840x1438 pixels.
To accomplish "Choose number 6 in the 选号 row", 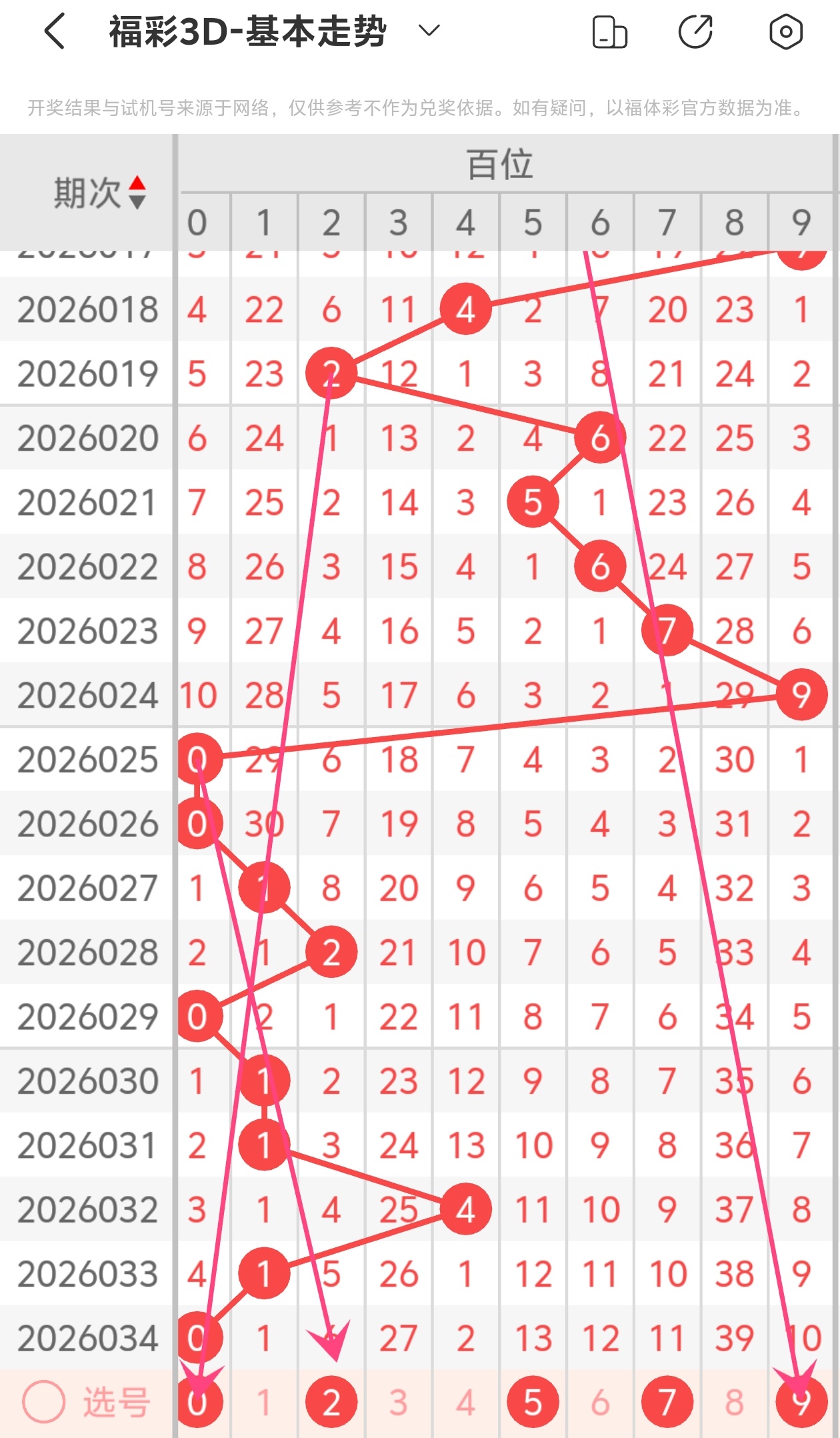I will tap(600, 1402).
